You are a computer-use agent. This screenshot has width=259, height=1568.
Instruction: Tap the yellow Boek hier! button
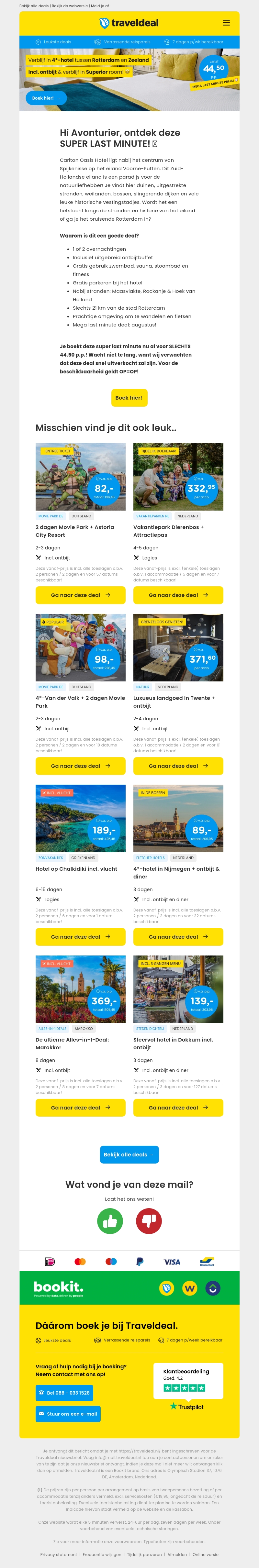pos(129,397)
